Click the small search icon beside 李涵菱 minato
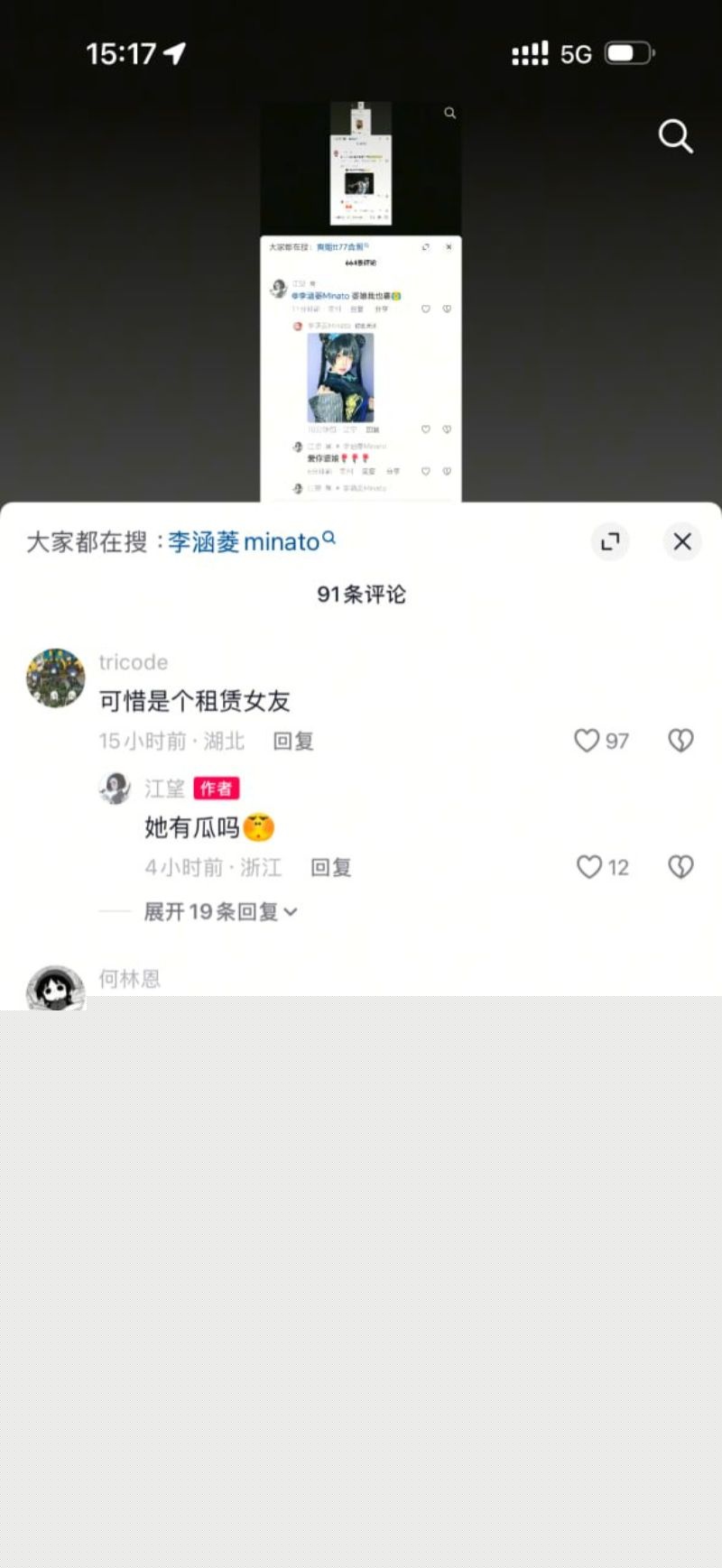 (x=329, y=536)
